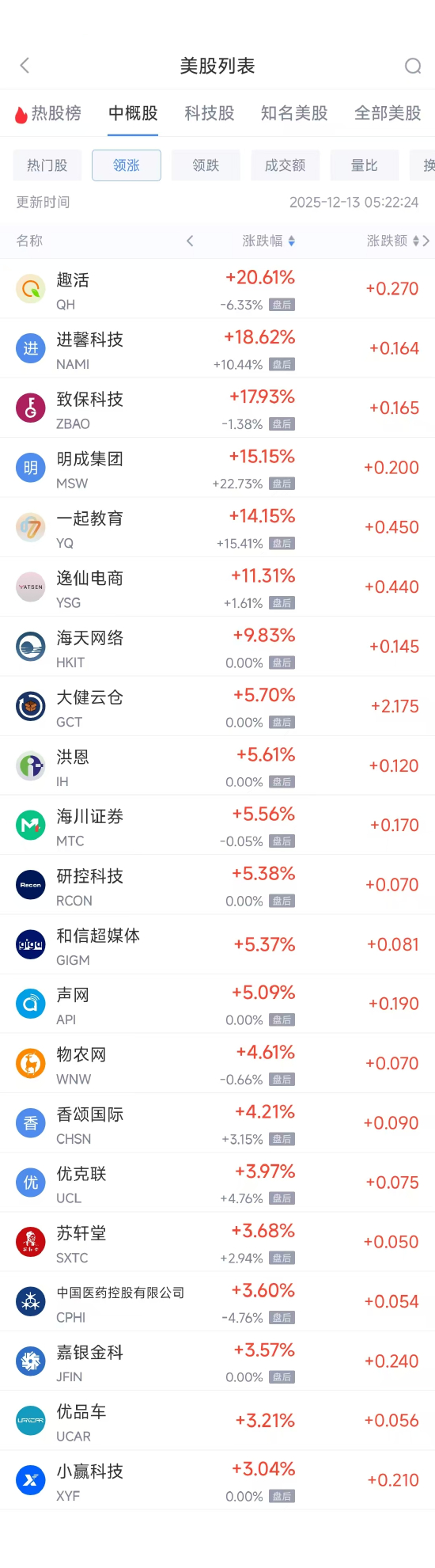Switch to the 热股榜 tab
This screenshot has width=435, height=1568.
coord(48,113)
